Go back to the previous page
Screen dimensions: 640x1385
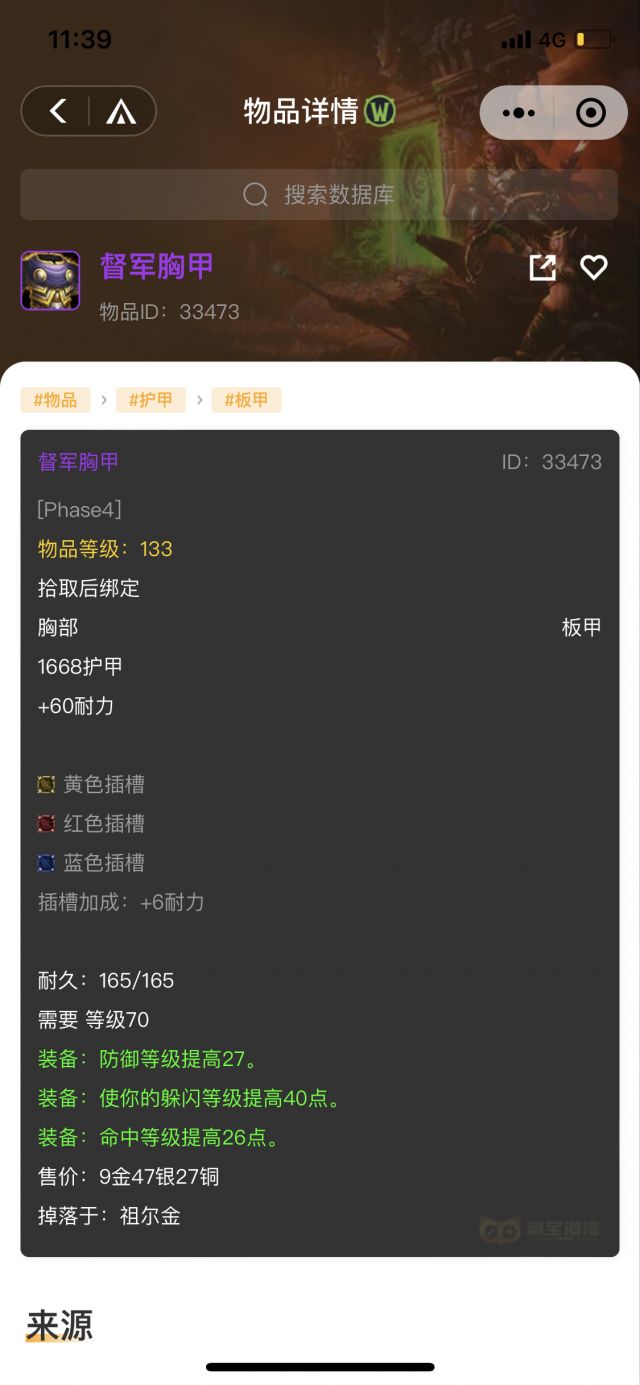(x=58, y=111)
